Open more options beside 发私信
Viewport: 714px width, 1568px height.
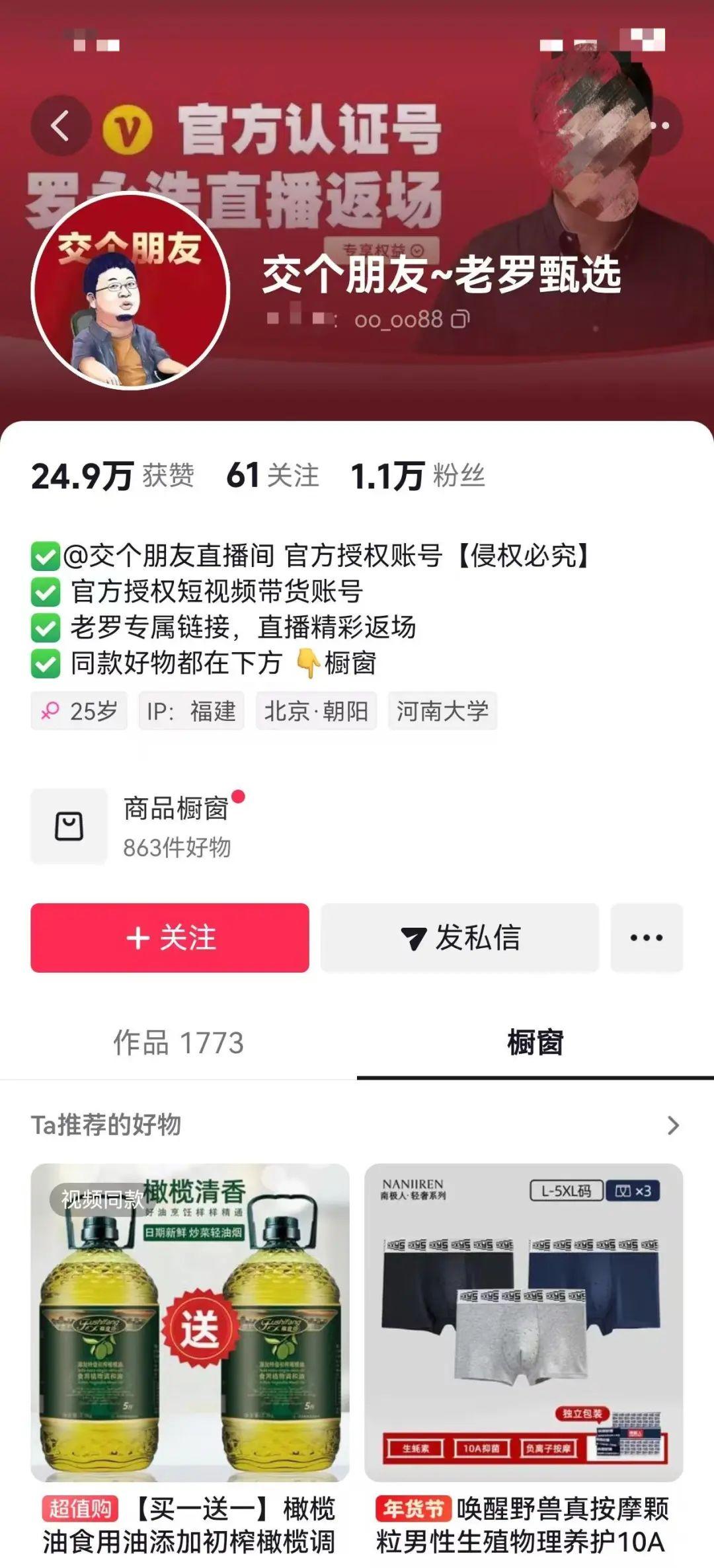click(x=647, y=938)
